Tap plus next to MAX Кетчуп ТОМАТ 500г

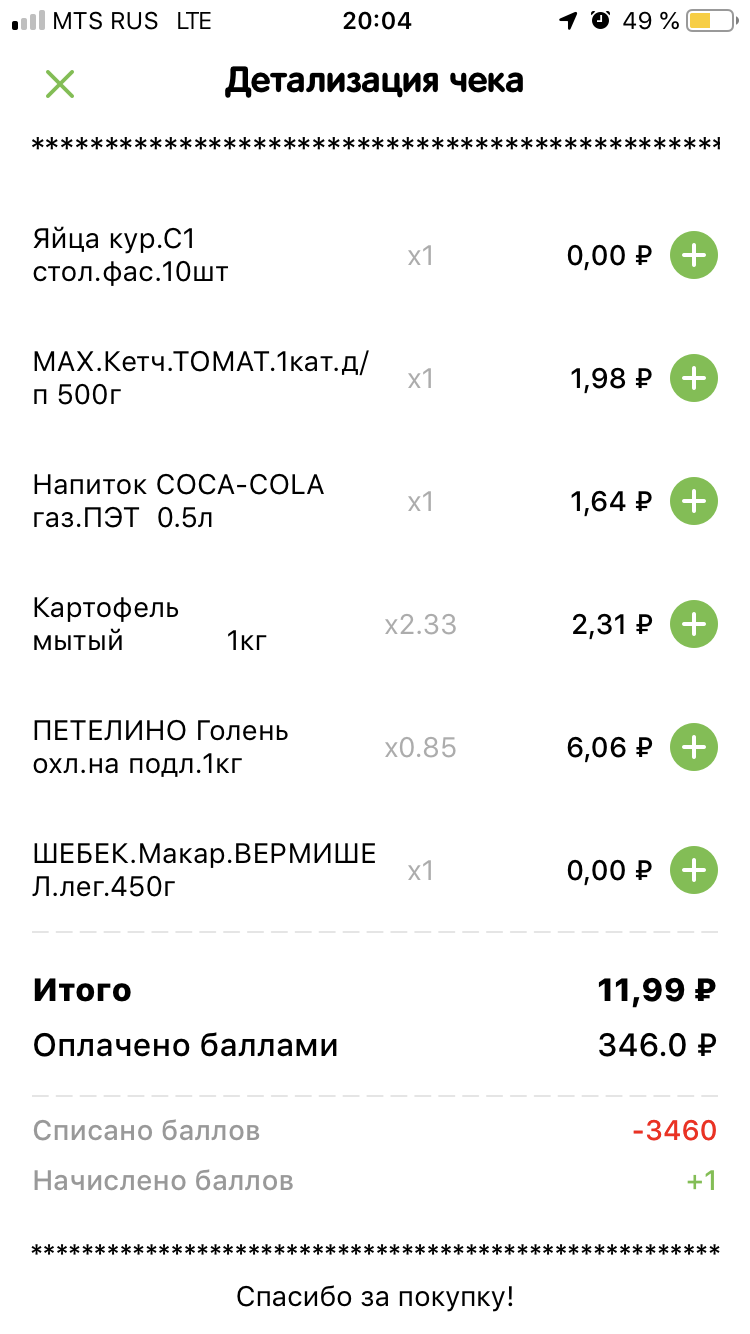(x=694, y=379)
